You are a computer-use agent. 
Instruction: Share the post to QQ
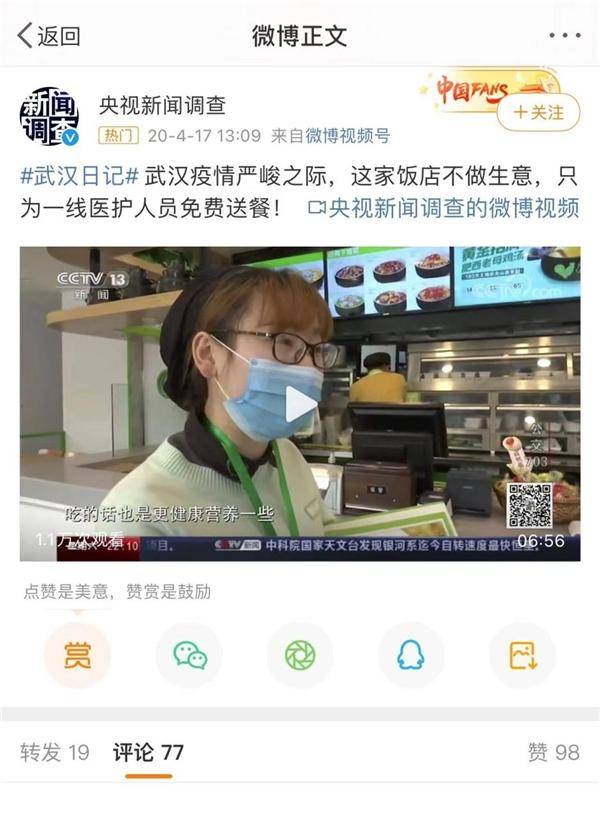pyautogui.click(x=410, y=655)
